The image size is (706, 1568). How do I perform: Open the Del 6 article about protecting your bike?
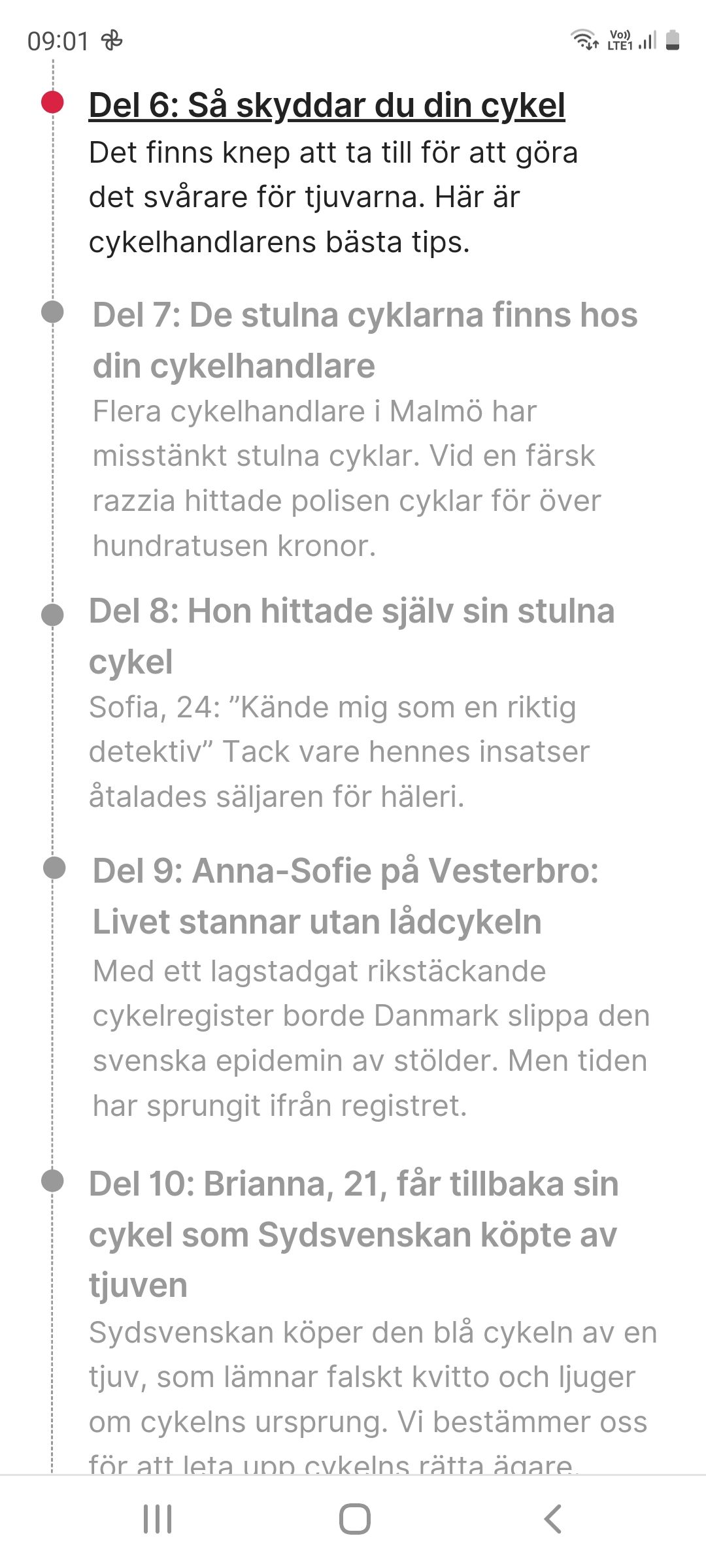point(327,105)
